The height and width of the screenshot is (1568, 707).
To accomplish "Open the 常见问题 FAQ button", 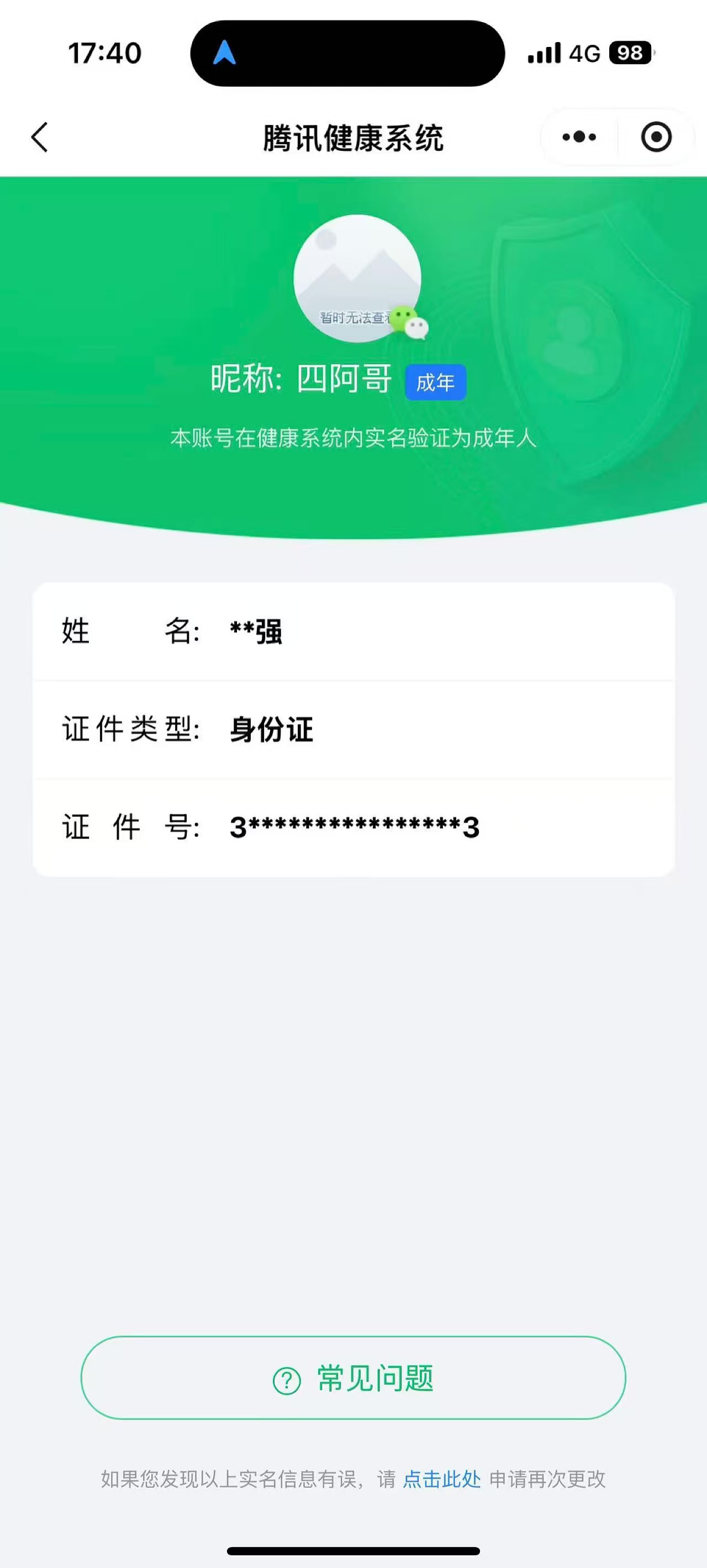I will [x=353, y=1378].
